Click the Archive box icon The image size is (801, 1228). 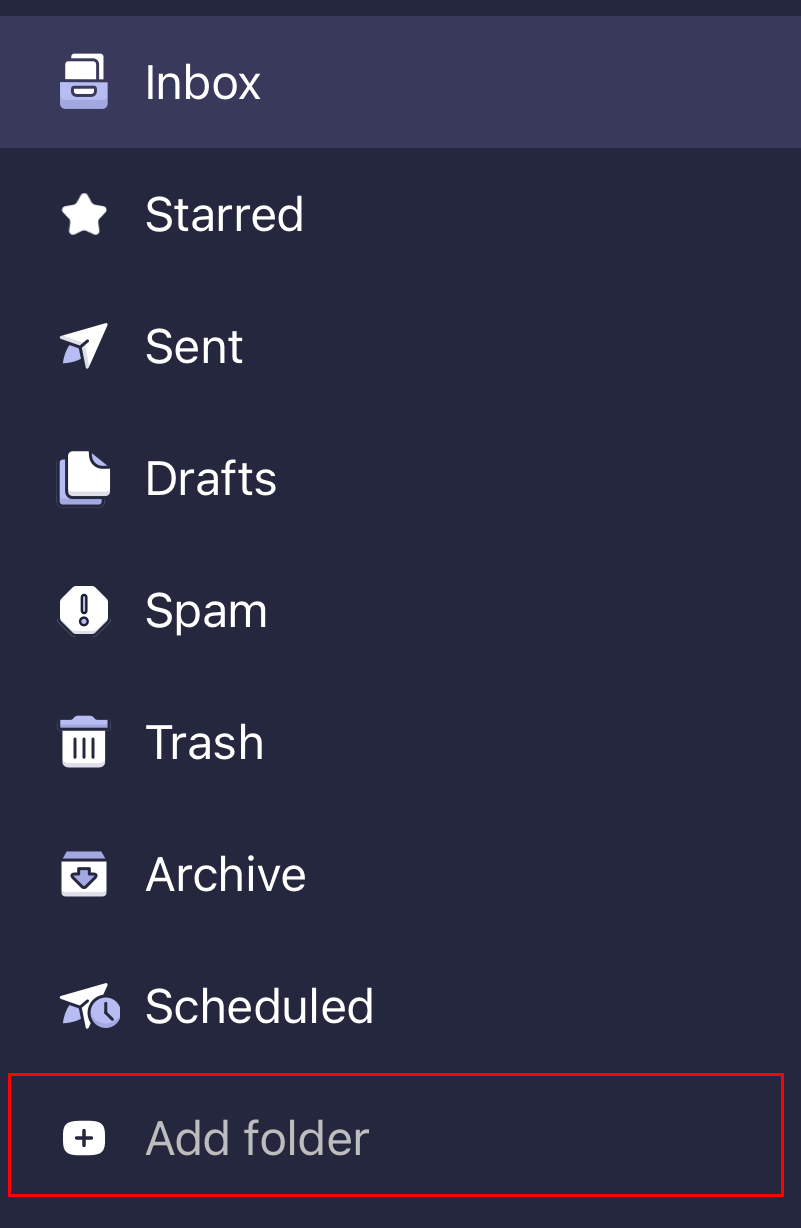pos(84,874)
